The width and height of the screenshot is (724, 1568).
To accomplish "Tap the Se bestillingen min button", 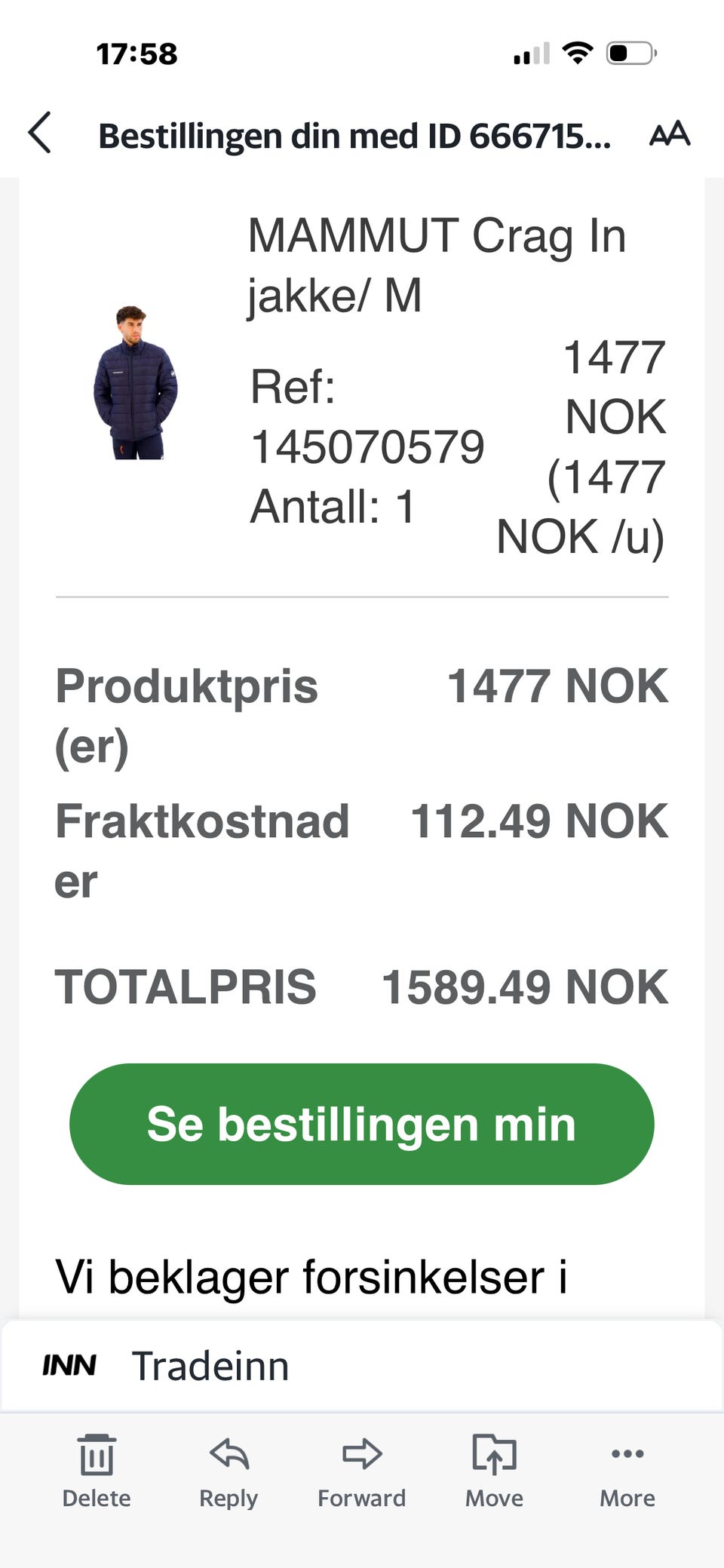I will click(361, 1124).
